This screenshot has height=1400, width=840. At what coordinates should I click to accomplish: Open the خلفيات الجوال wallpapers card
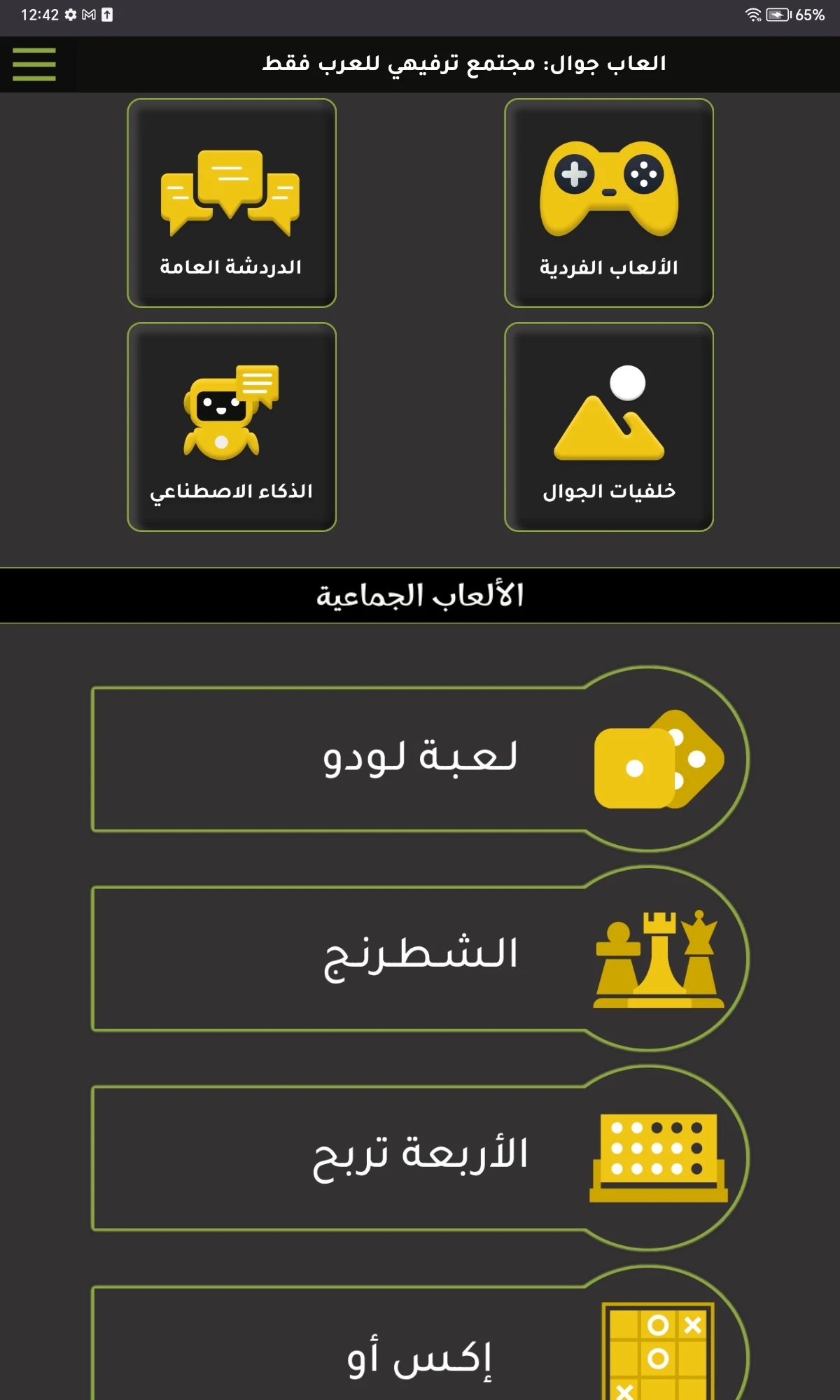point(609,427)
